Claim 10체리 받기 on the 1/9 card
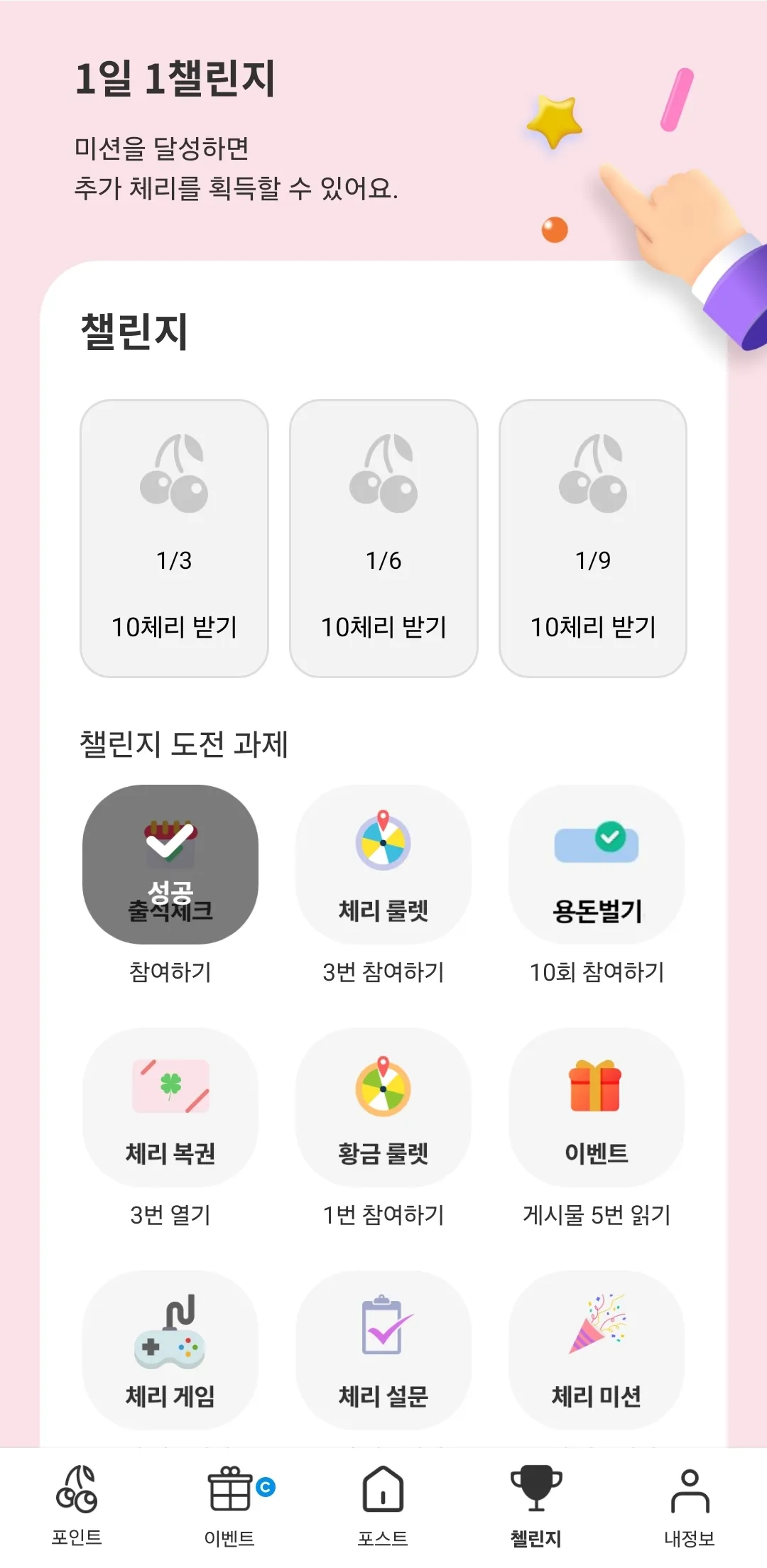The width and height of the screenshot is (767, 1568). [594, 626]
